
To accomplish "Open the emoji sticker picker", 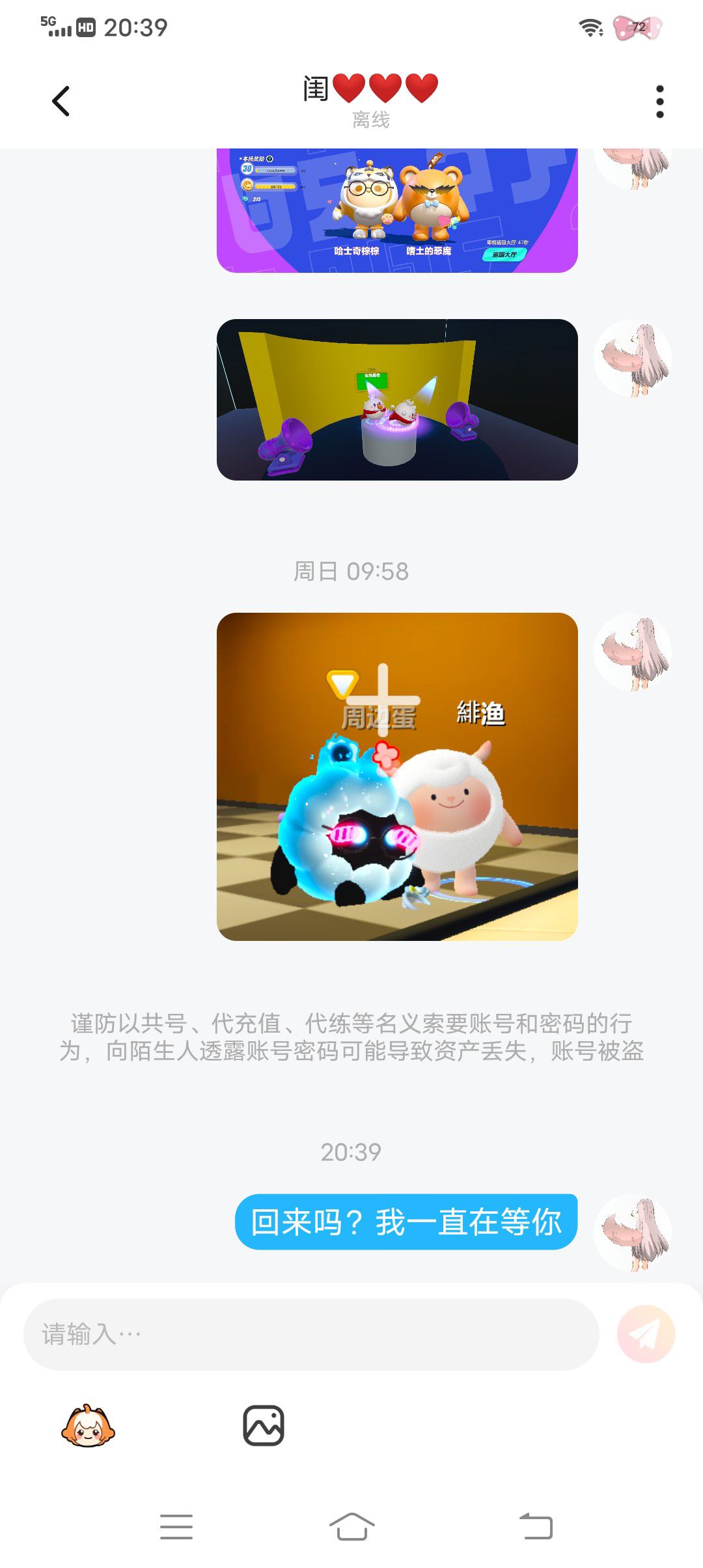I will tap(88, 1426).
